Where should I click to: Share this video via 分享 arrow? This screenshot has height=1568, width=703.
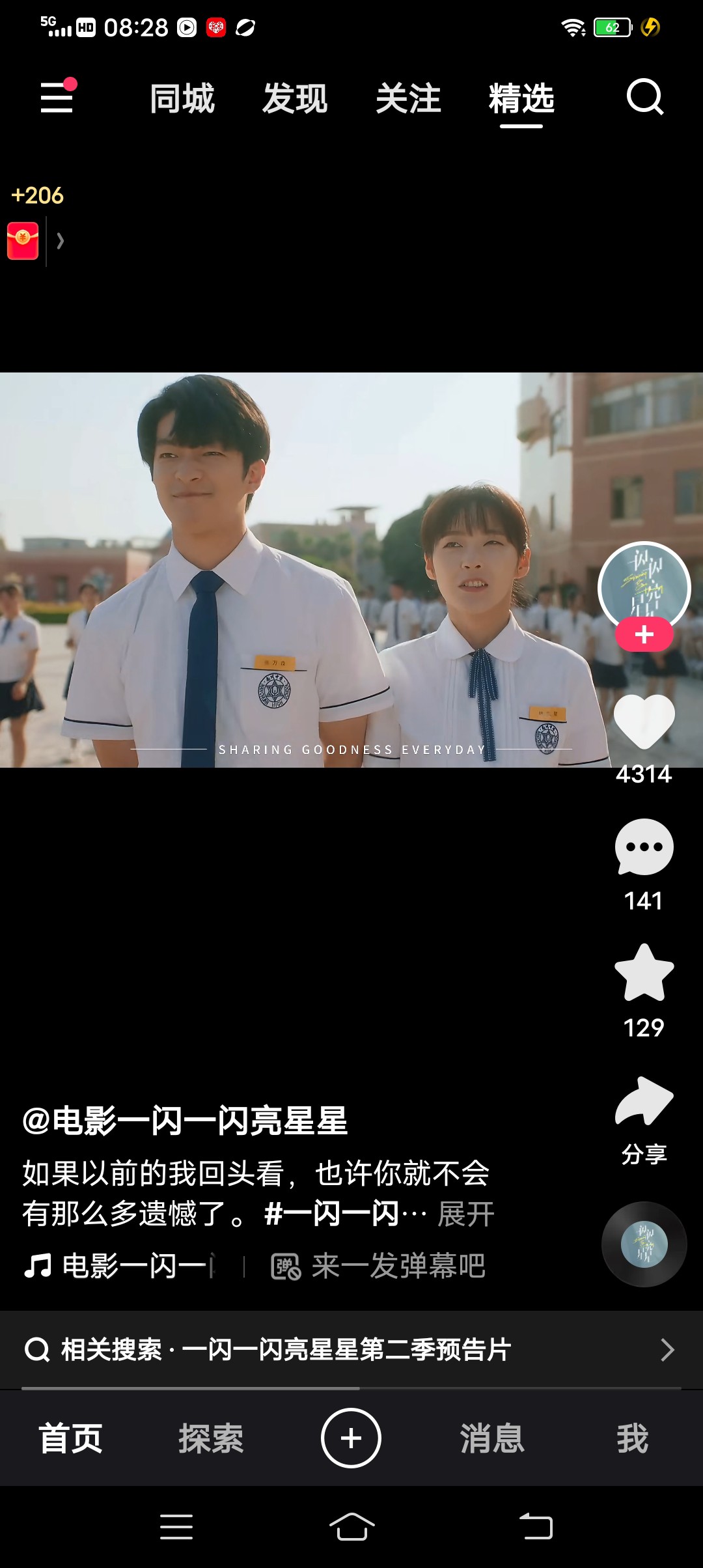[x=644, y=1100]
